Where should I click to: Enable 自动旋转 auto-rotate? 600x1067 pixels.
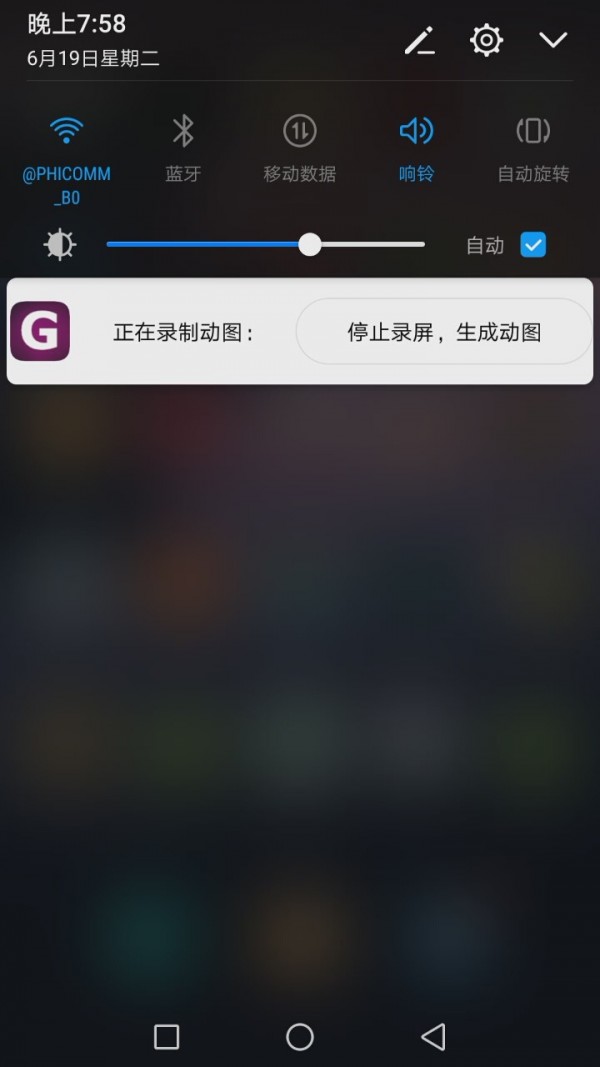[533, 131]
